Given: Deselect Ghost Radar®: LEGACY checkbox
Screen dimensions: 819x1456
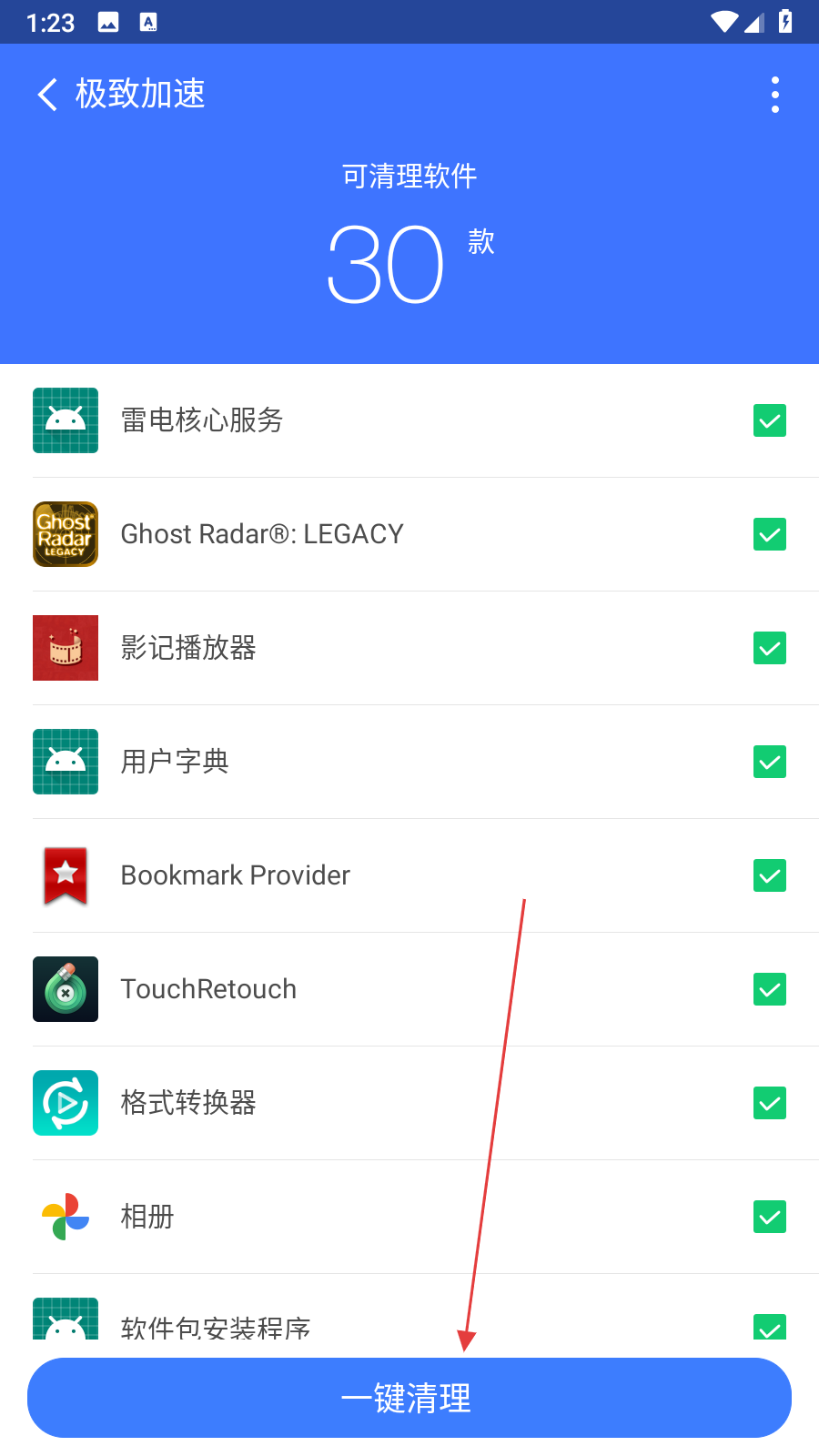Looking at the screenshot, I should point(769,534).
